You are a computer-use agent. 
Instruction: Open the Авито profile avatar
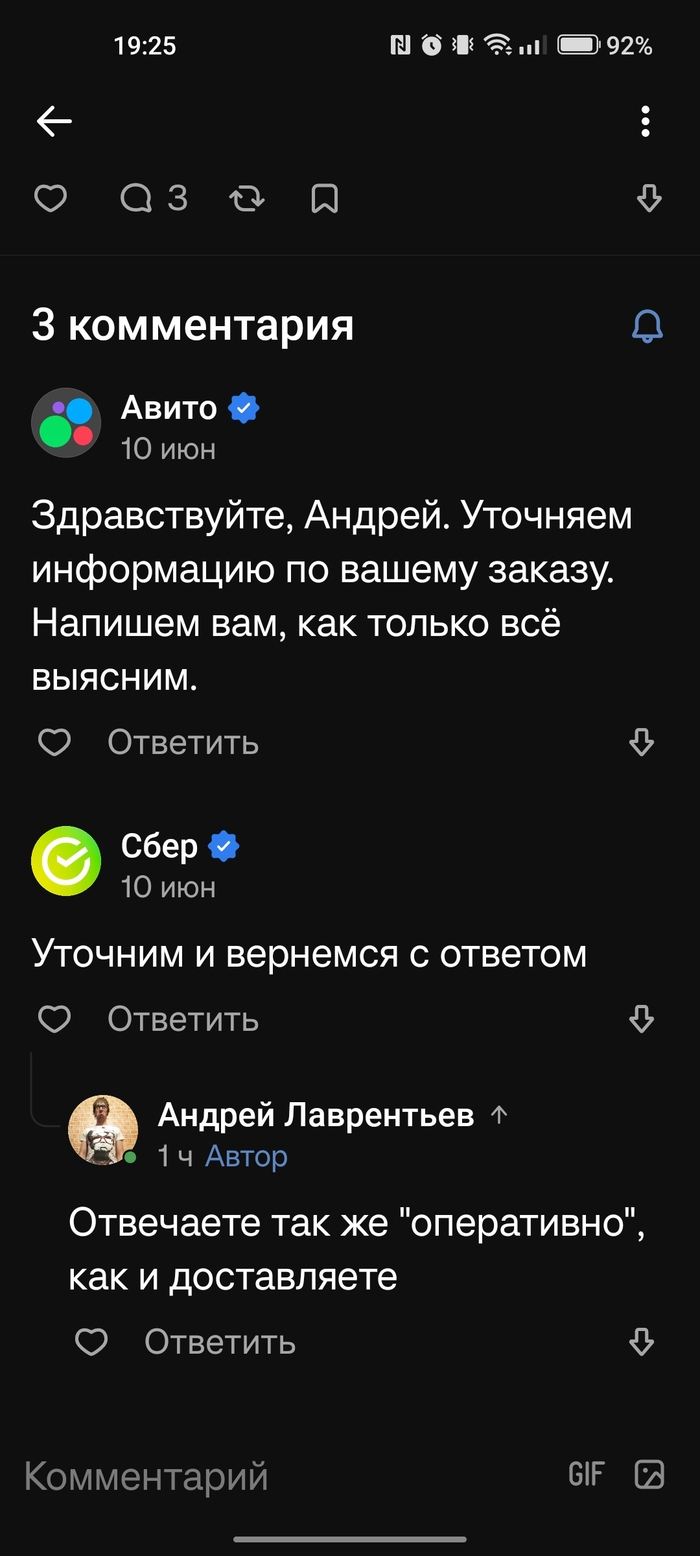(x=66, y=423)
